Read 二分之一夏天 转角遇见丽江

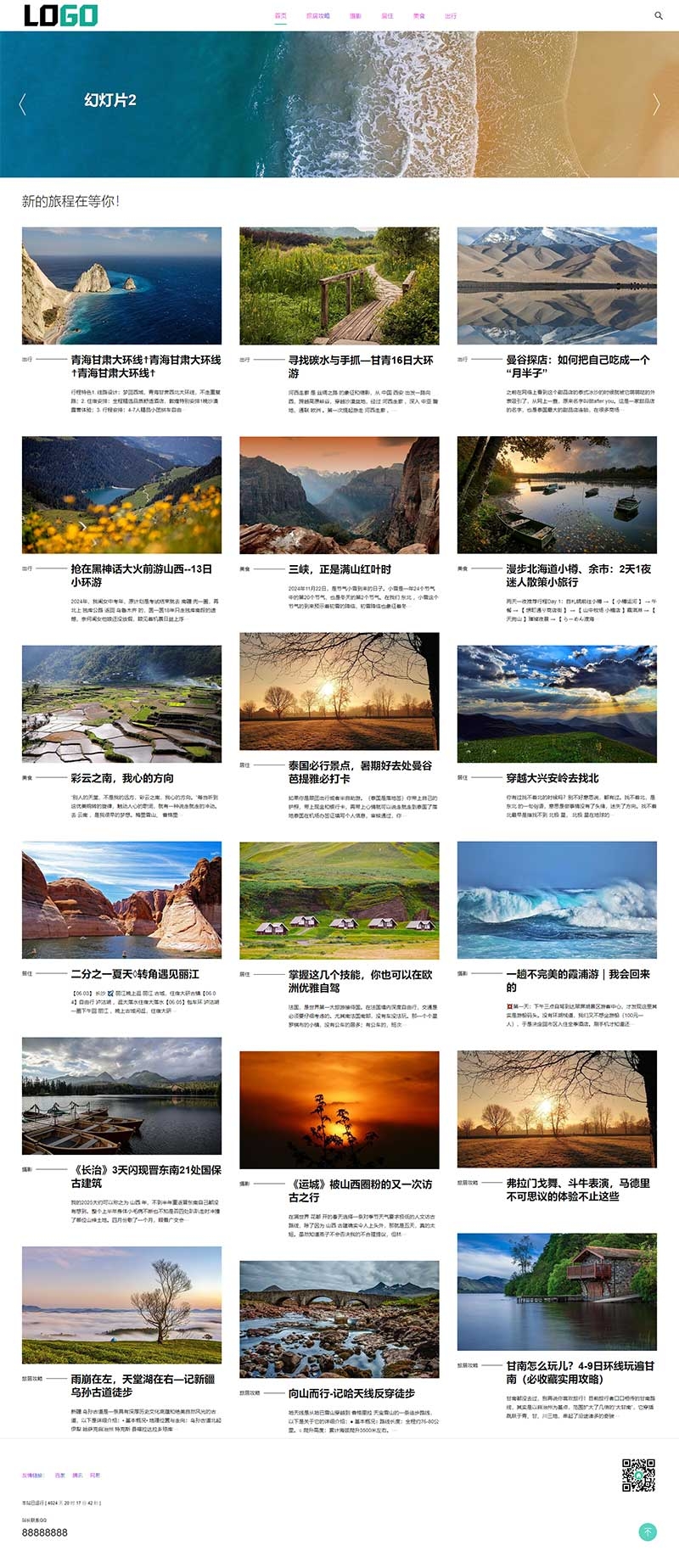(134, 974)
